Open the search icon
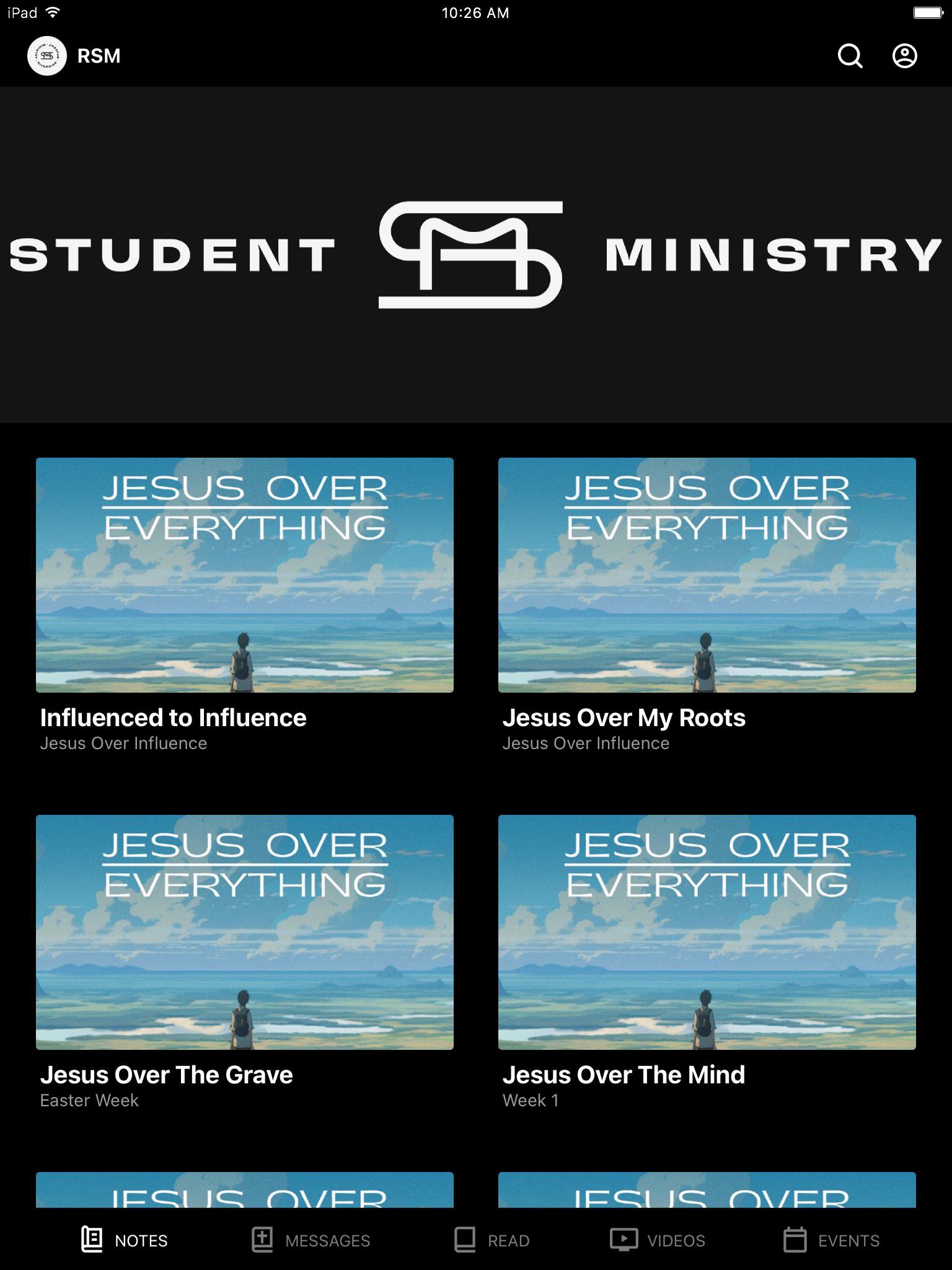This screenshot has width=952, height=1270. tap(850, 56)
